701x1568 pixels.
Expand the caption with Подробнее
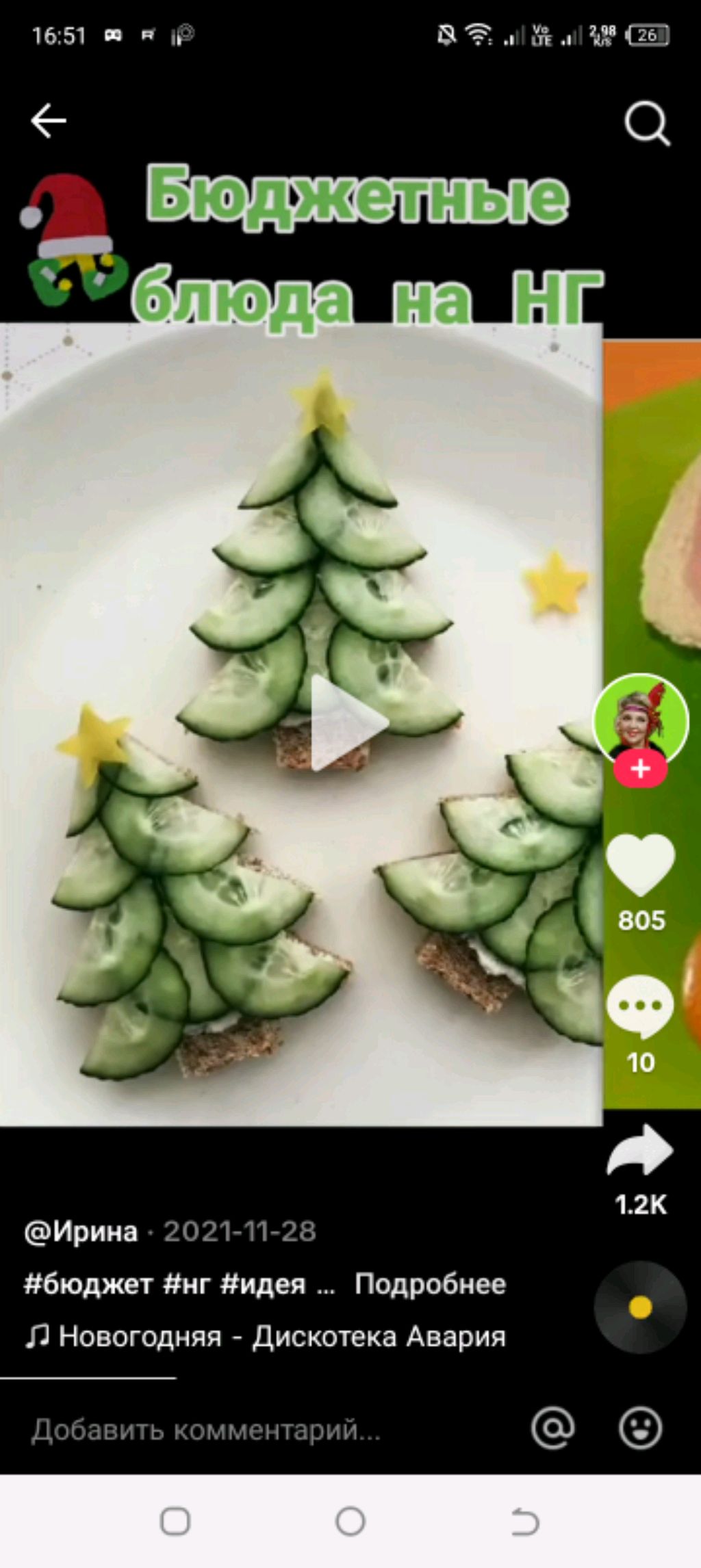[x=430, y=1284]
